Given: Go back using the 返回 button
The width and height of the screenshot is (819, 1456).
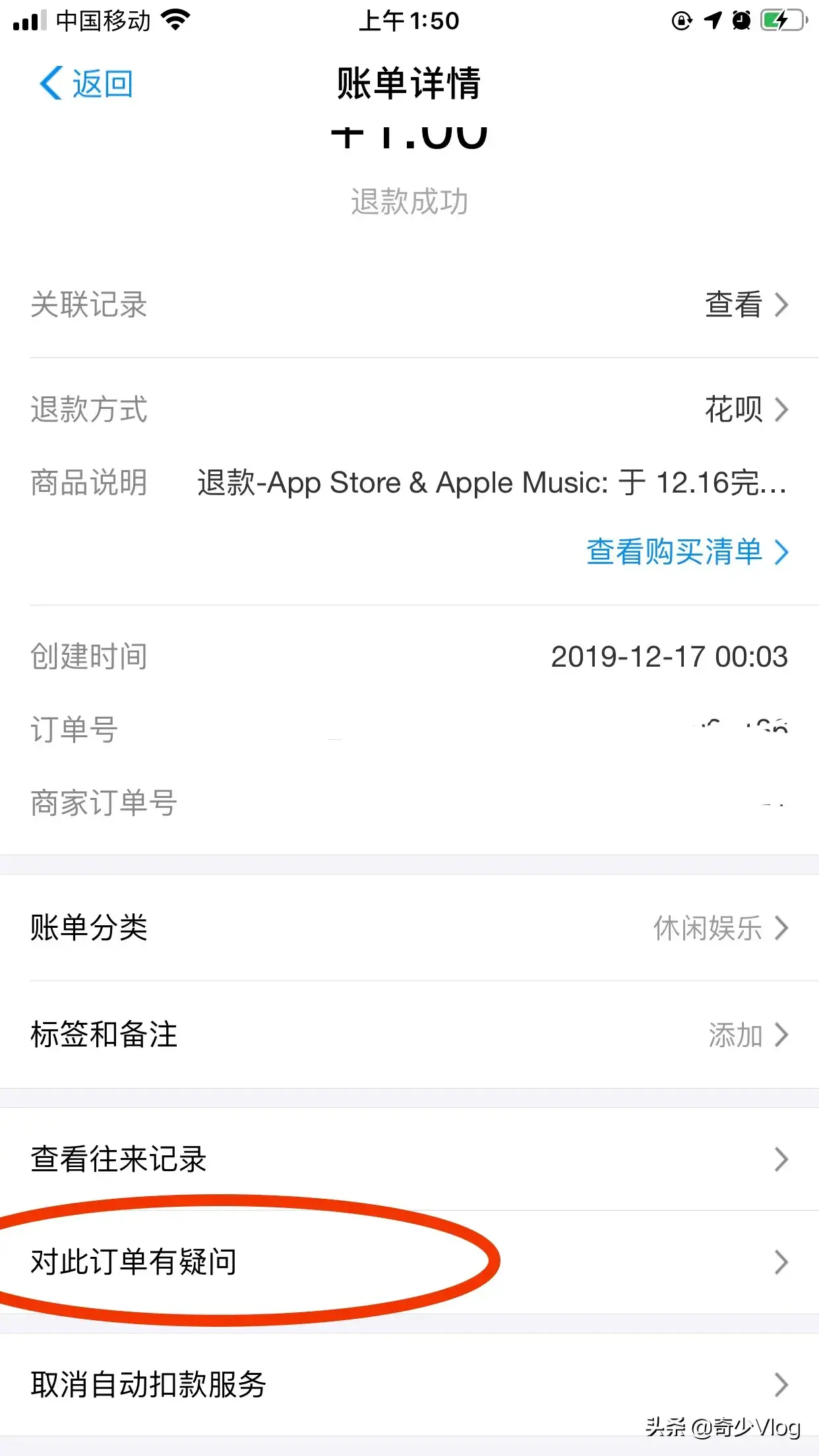Looking at the screenshot, I should (86, 84).
